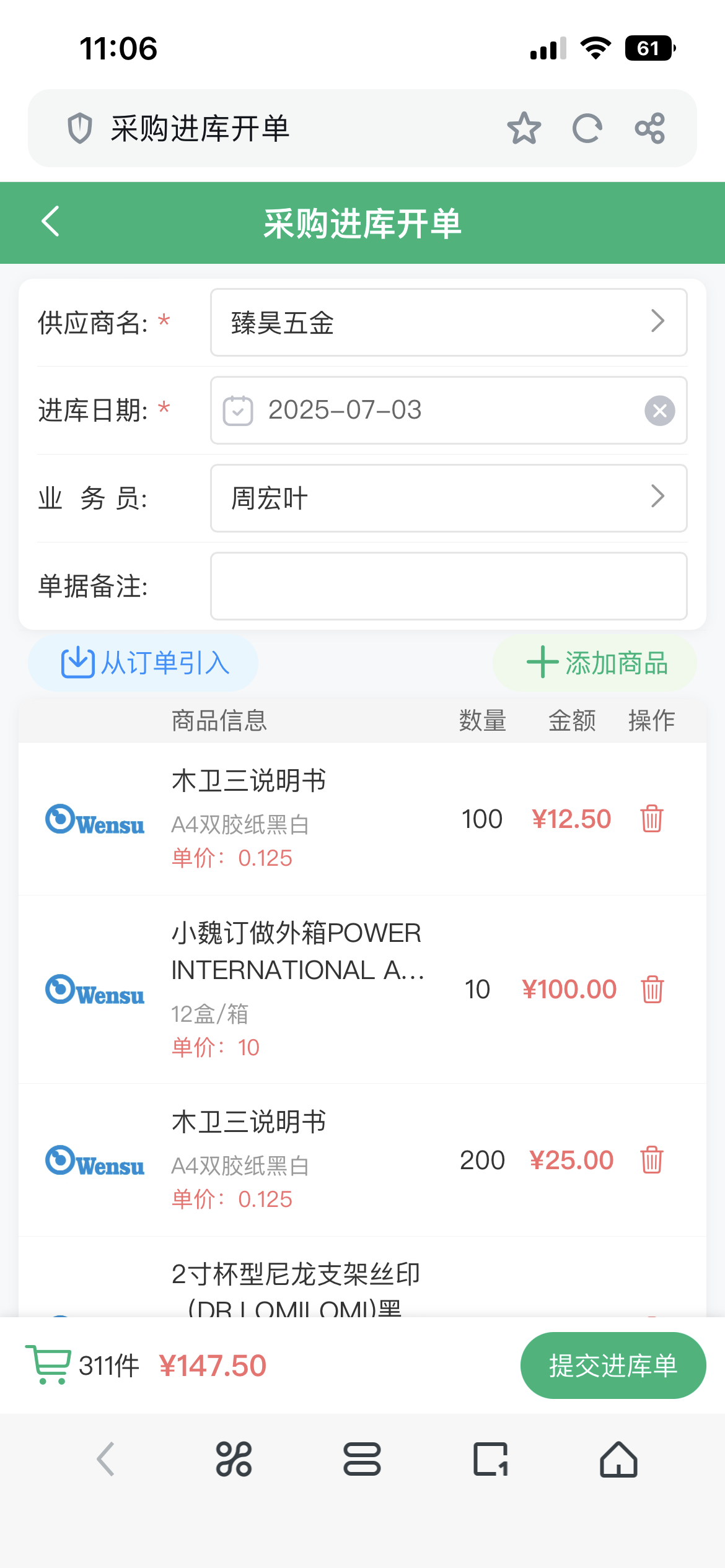
Task: Choose salesperson 周宏叶
Action: coord(448,498)
